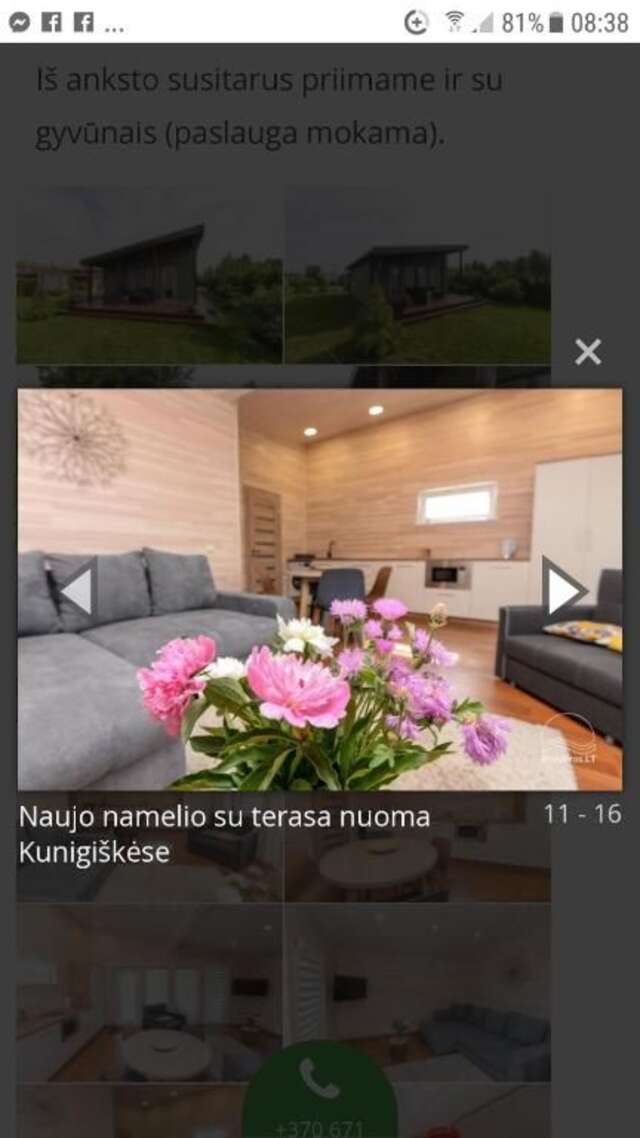The height and width of the screenshot is (1138, 640).
Task: Call the +370 671 phone number
Action: [319, 1092]
